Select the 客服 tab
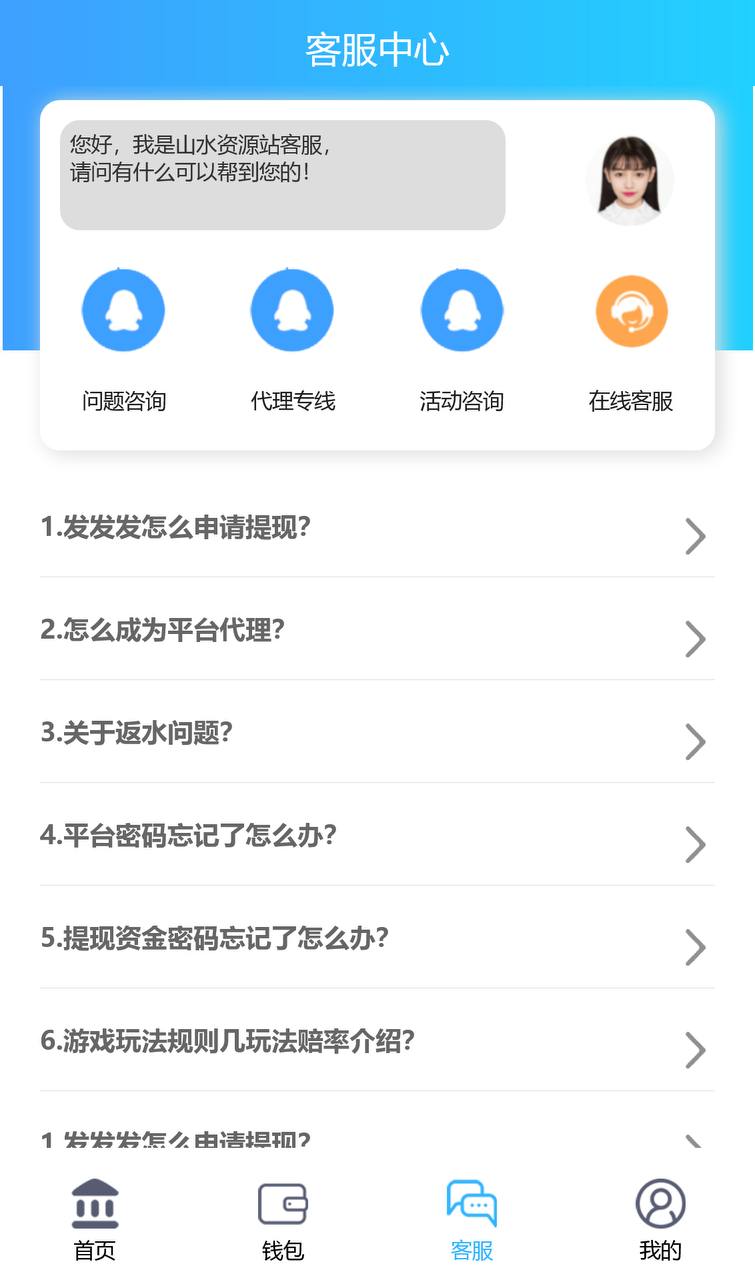Viewport: 755px width, 1280px height. (472, 1220)
